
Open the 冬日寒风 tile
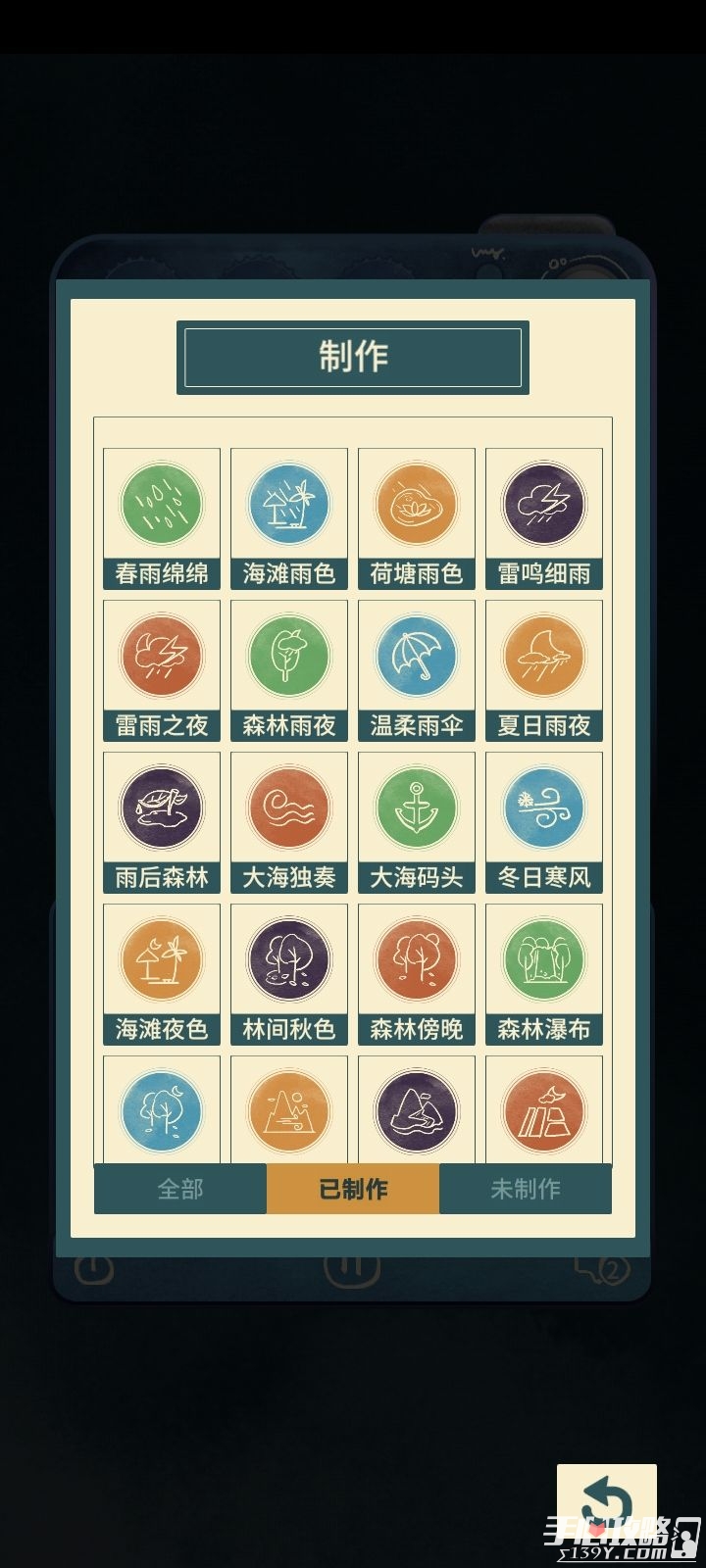pos(544,821)
